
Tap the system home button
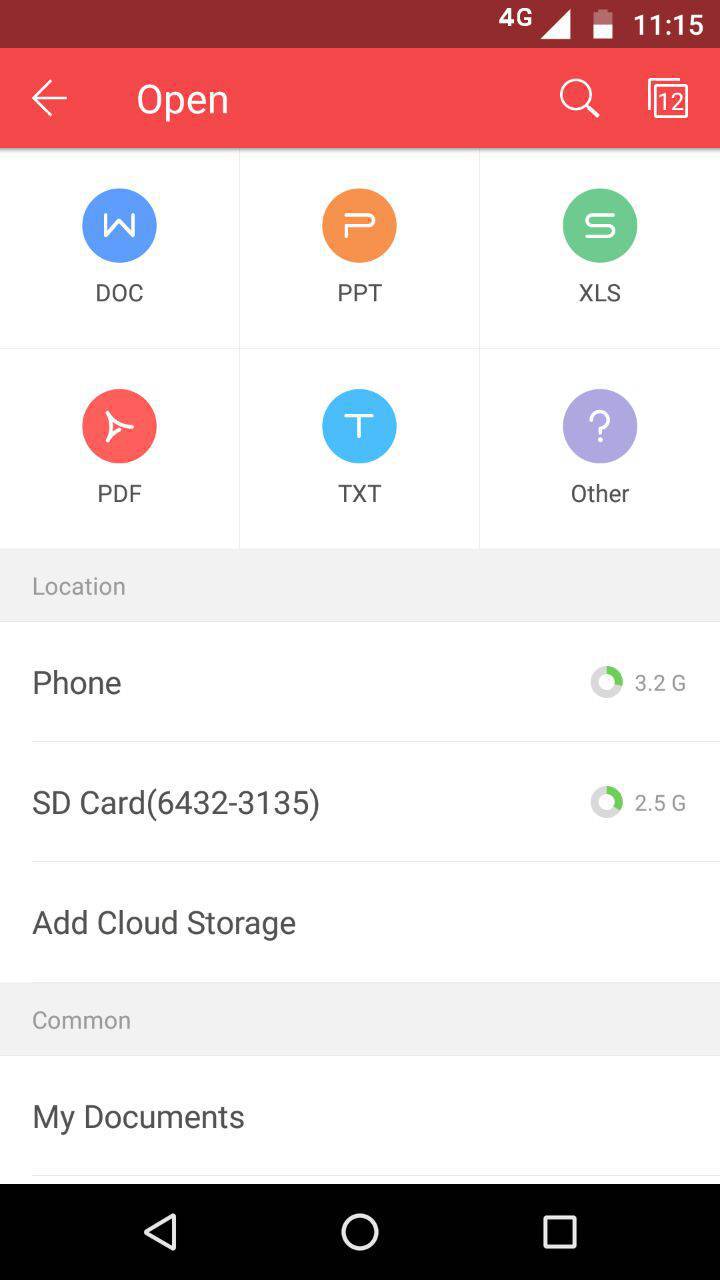(x=360, y=1232)
